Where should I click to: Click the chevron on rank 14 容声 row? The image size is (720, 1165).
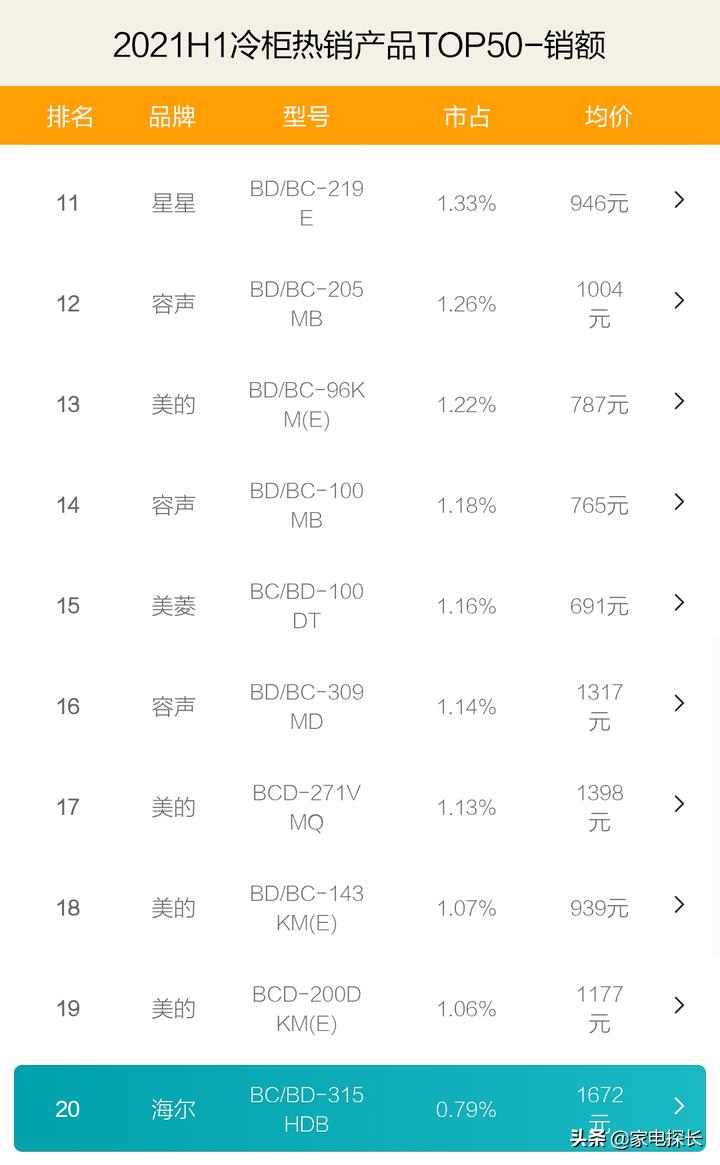pos(678,502)
